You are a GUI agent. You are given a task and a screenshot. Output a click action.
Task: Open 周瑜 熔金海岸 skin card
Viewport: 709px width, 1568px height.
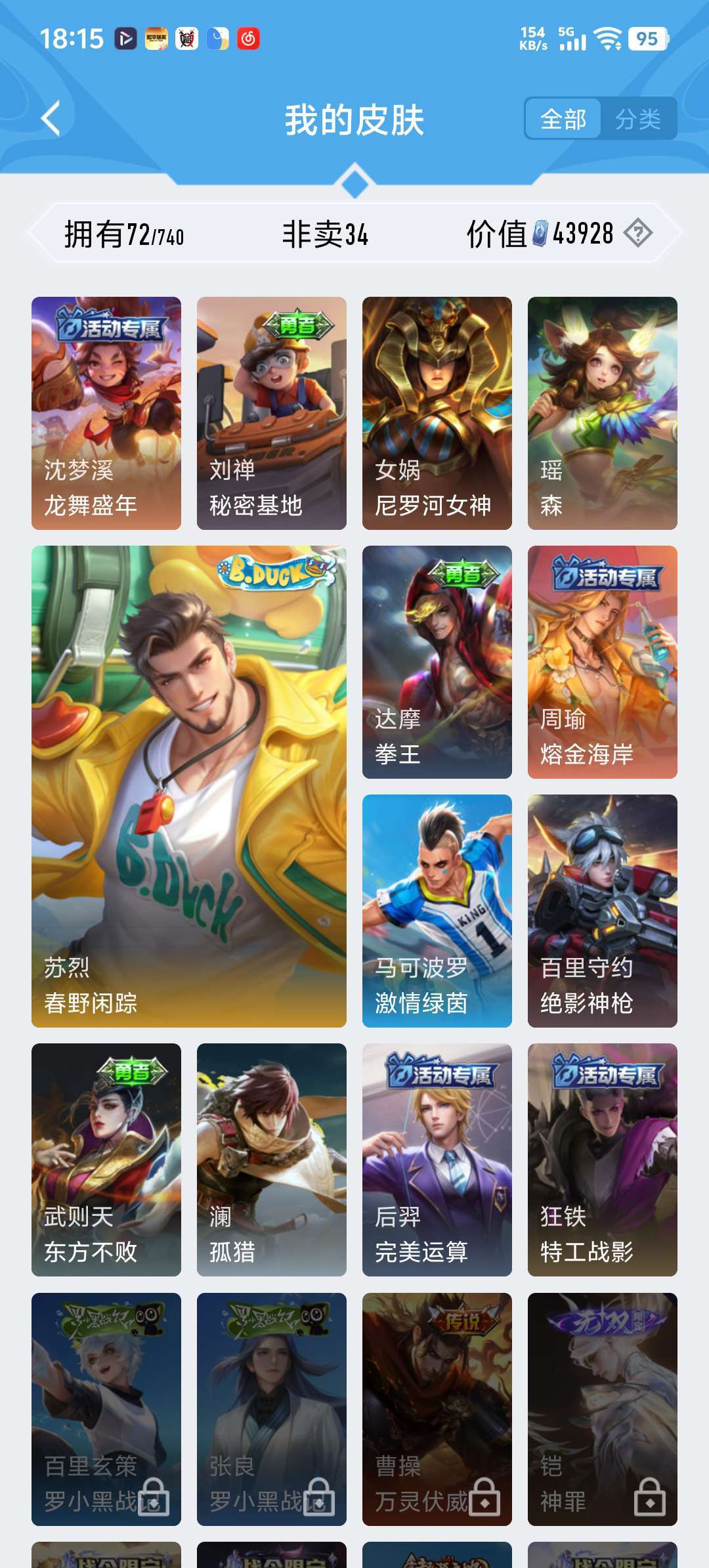(603, 662)
